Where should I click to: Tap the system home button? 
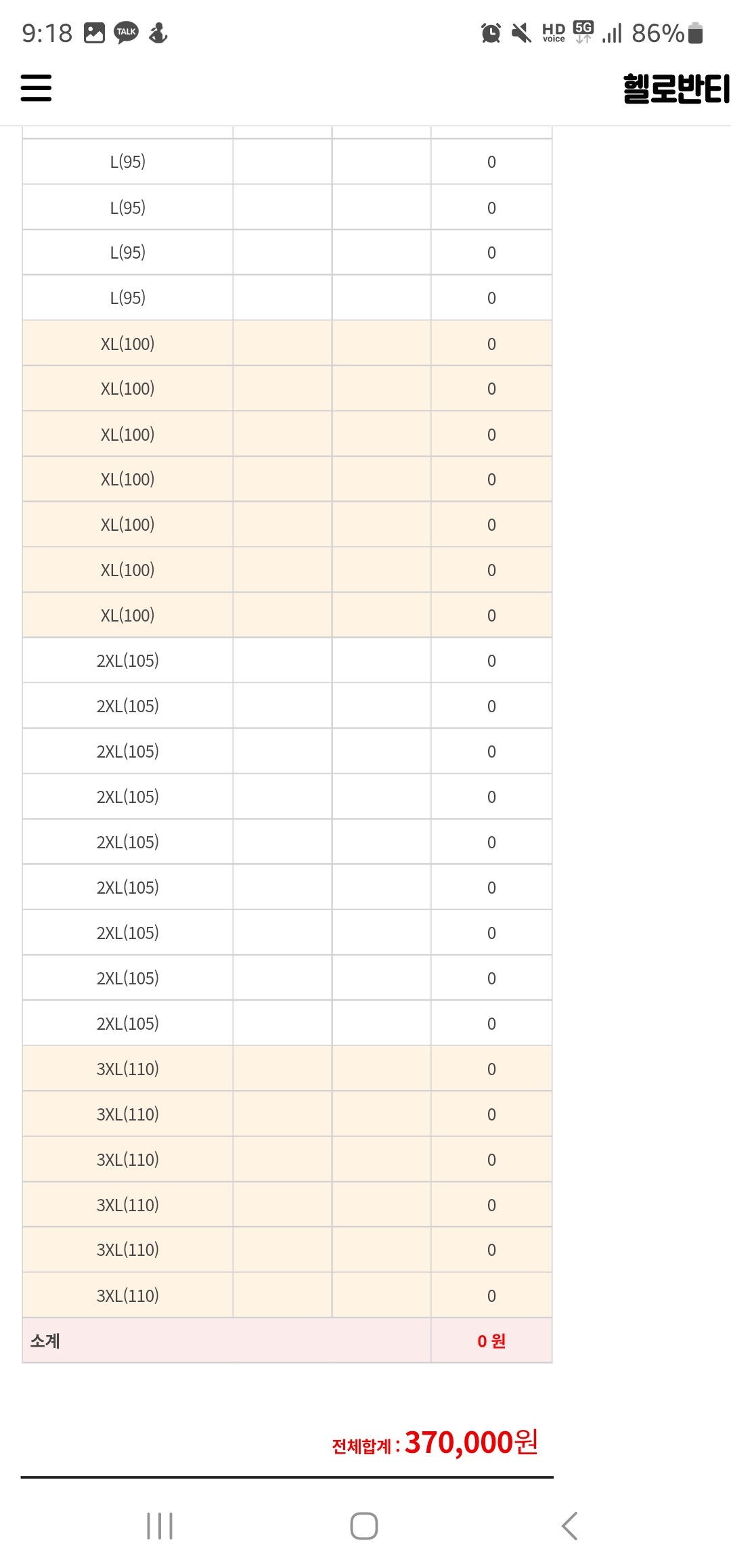364,1525
